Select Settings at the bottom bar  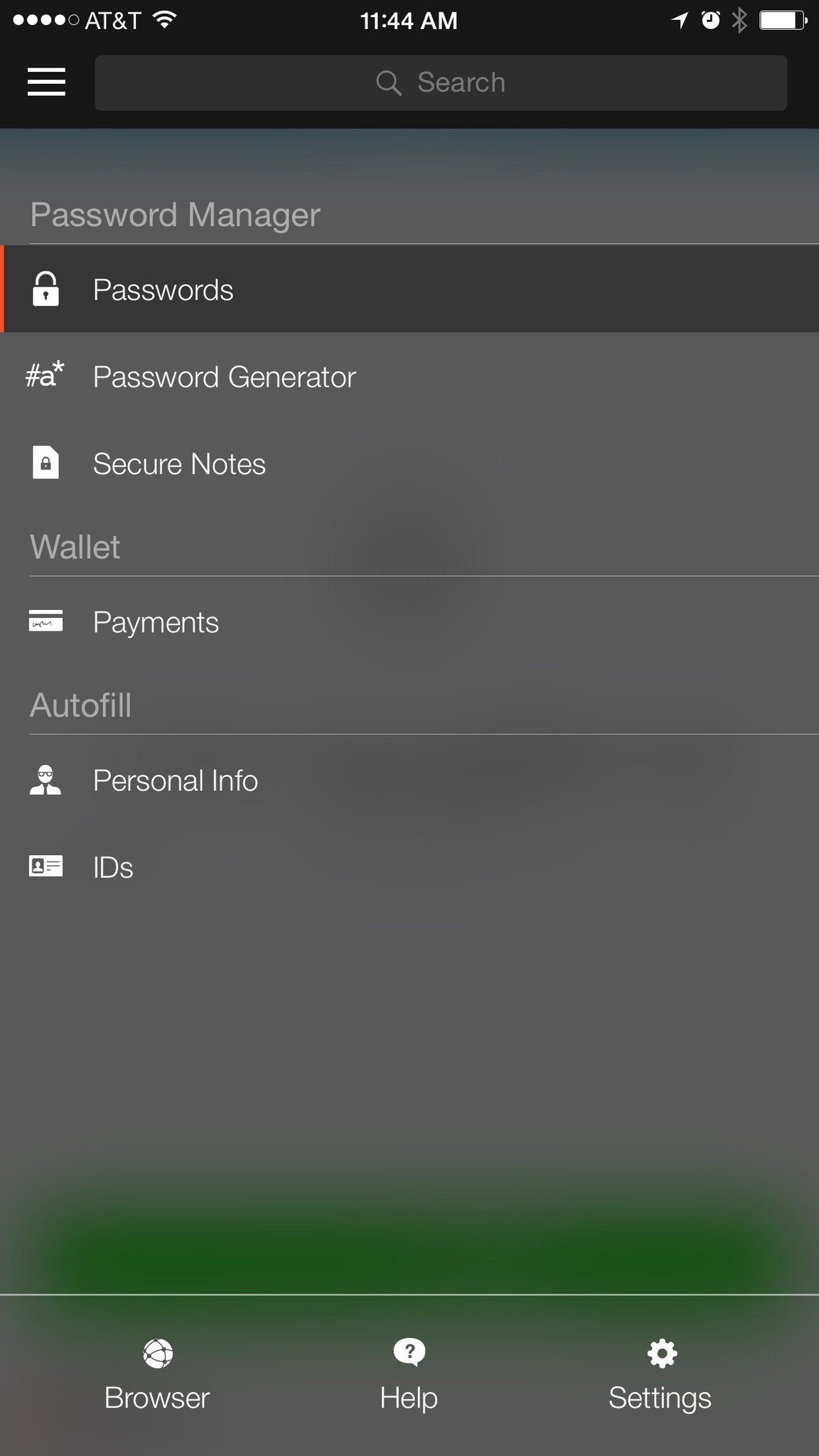[660, 1396]
